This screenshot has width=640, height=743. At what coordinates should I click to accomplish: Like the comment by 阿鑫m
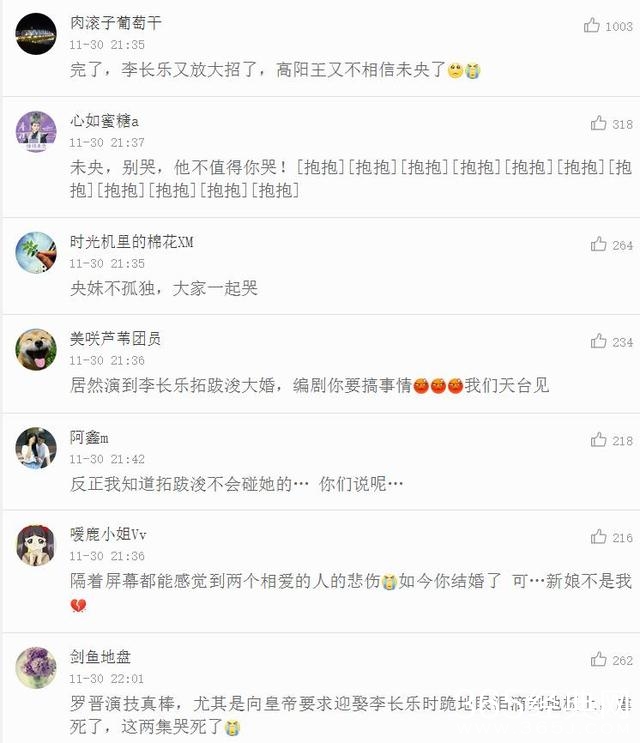(x=598, y=440)
